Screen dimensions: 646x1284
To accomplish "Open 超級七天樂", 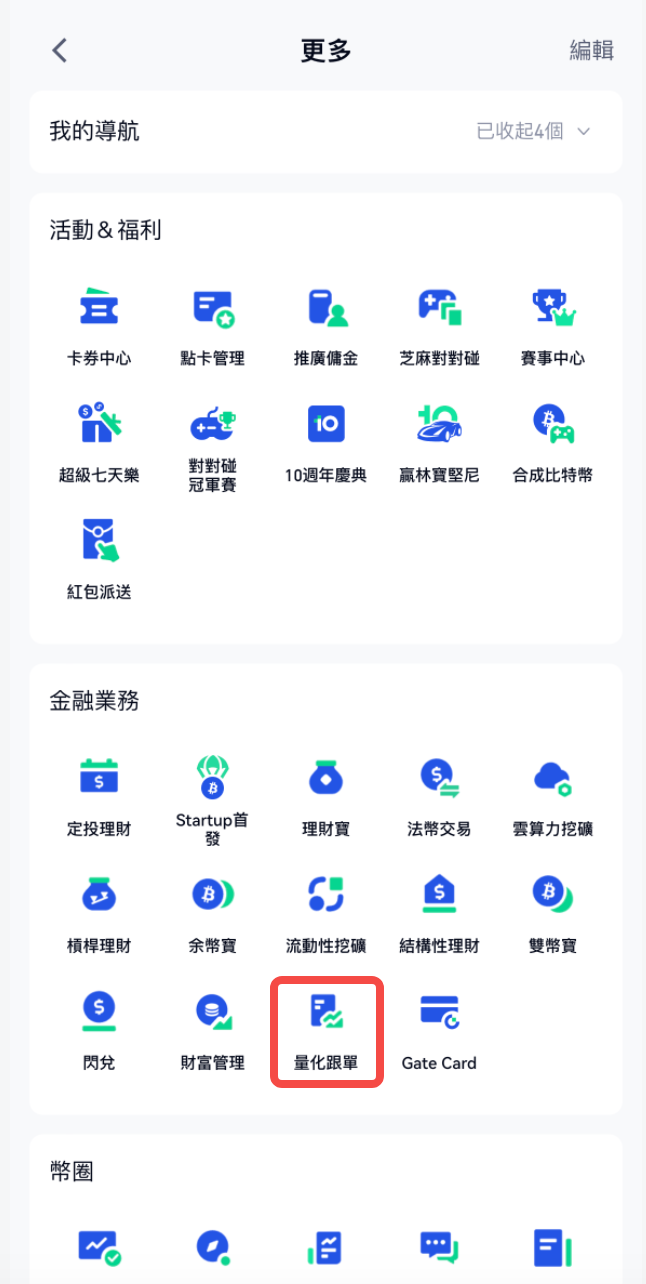I will pyautogui.click(x=99, y=443).
